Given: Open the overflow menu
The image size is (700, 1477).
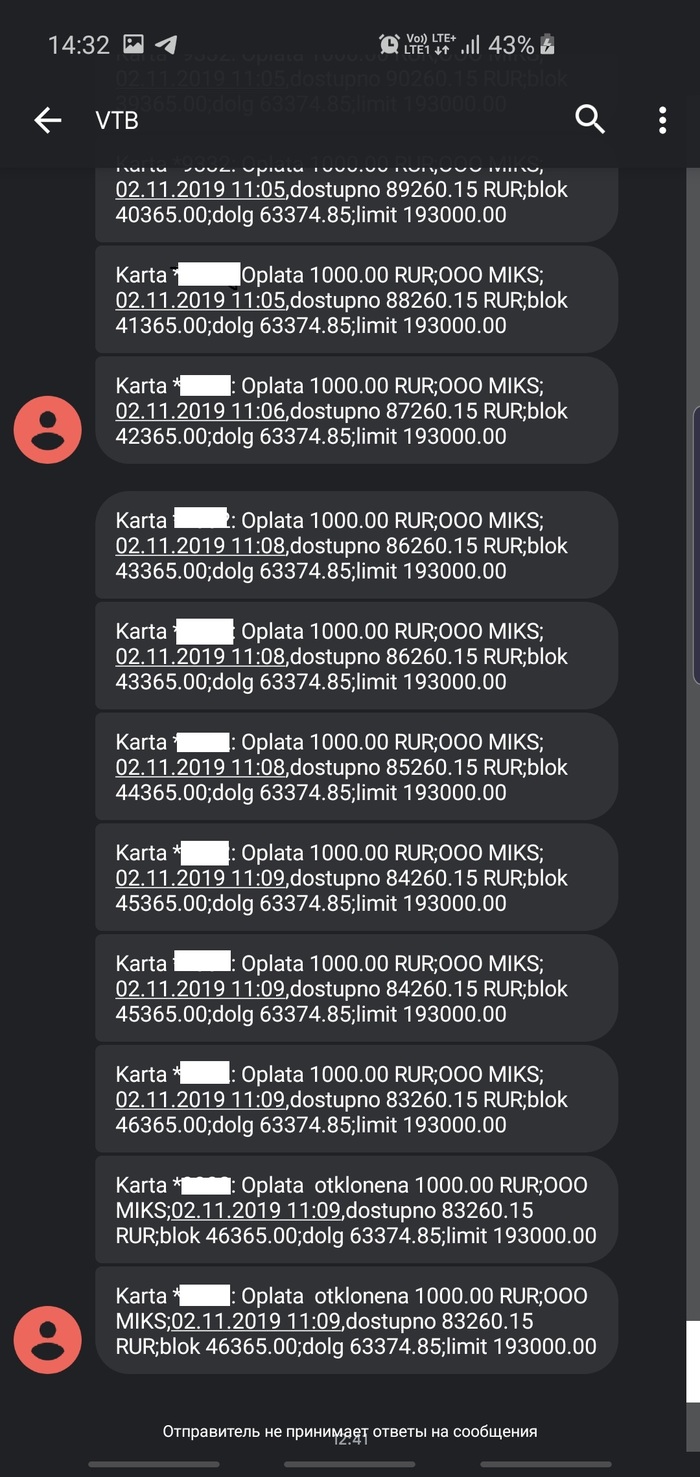Looking at the screenshot, I should [662, 121].
